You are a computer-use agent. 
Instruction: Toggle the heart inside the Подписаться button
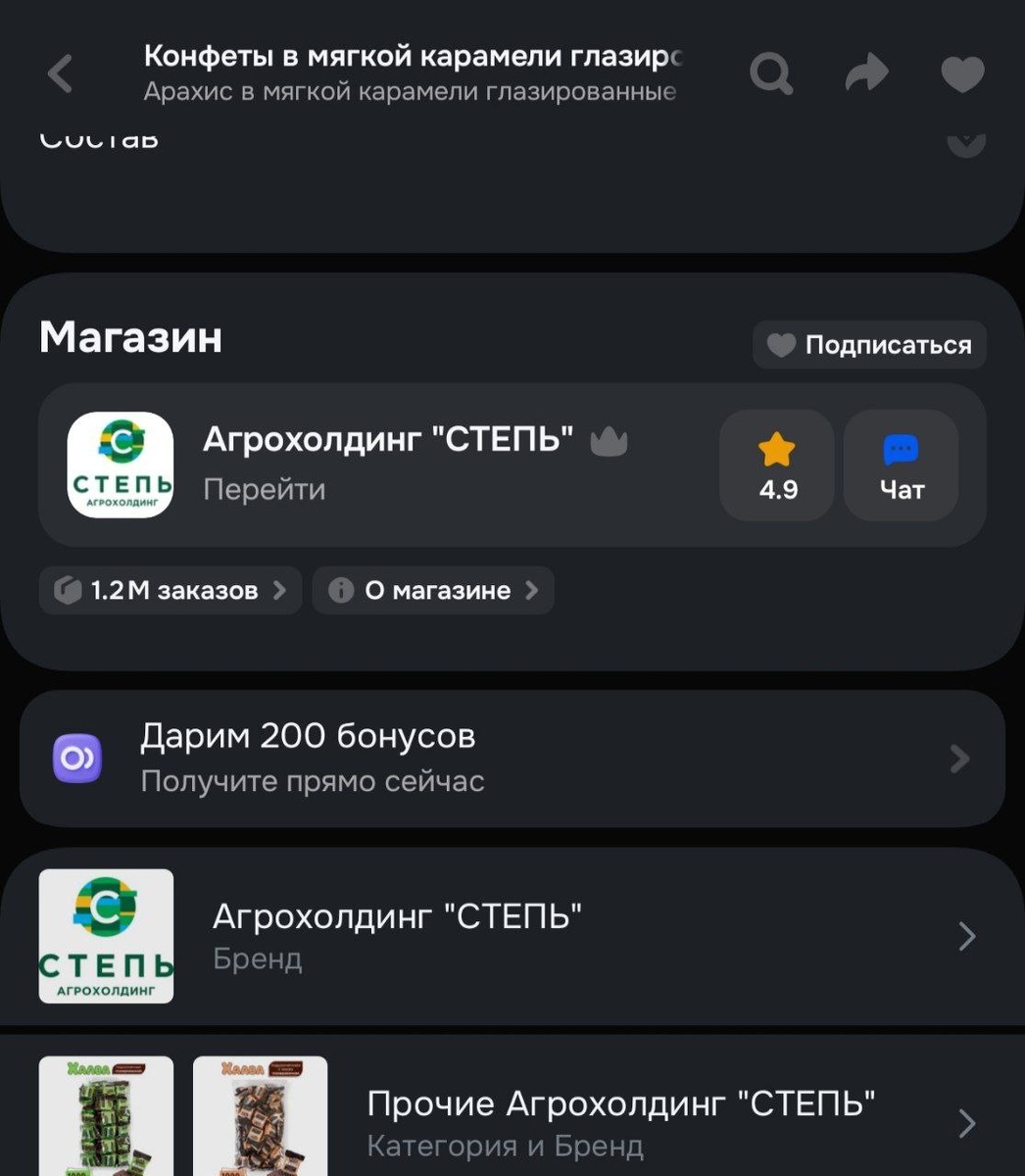(779, 345)
